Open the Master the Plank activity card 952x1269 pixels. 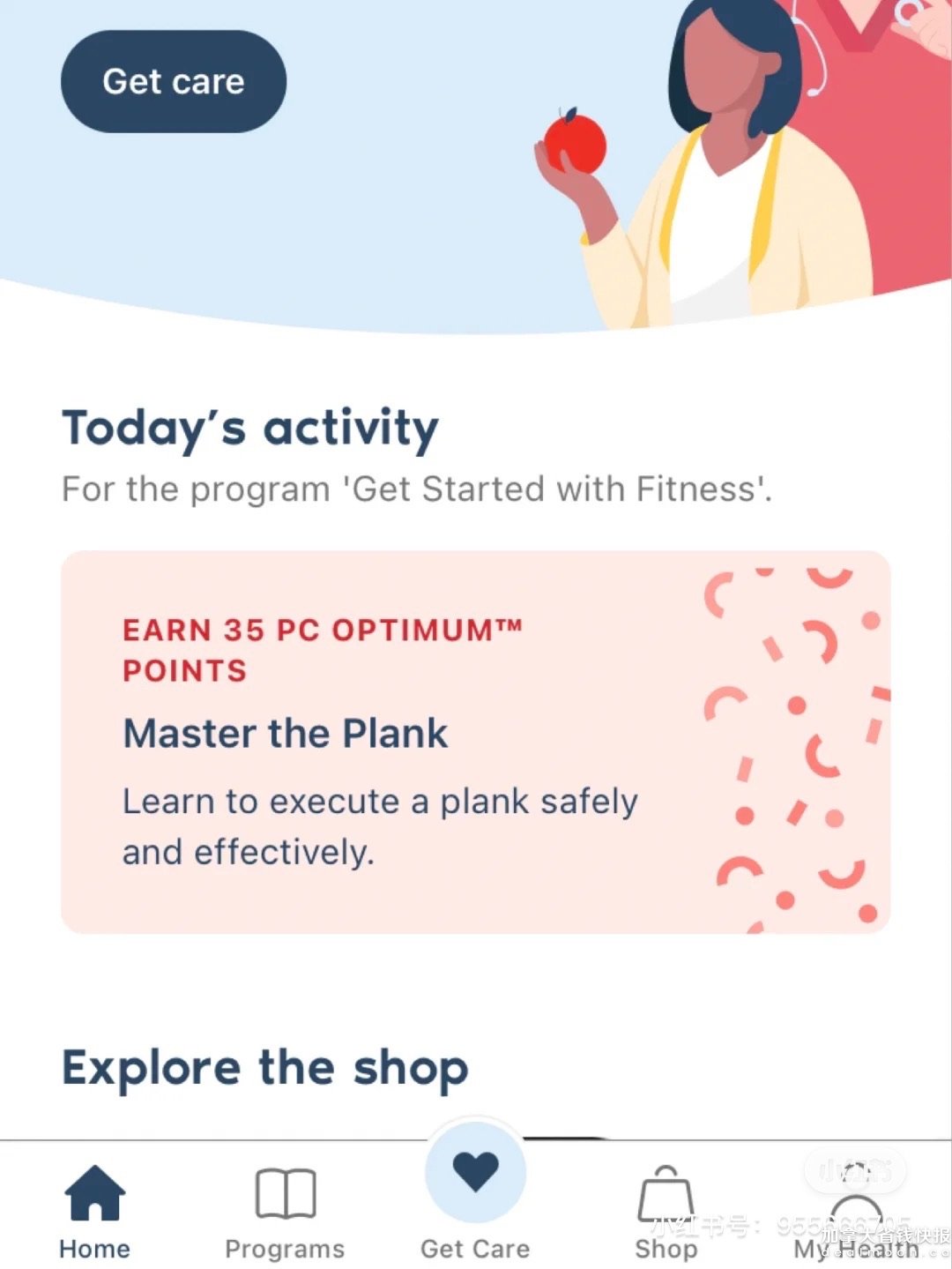coord(475,742)
